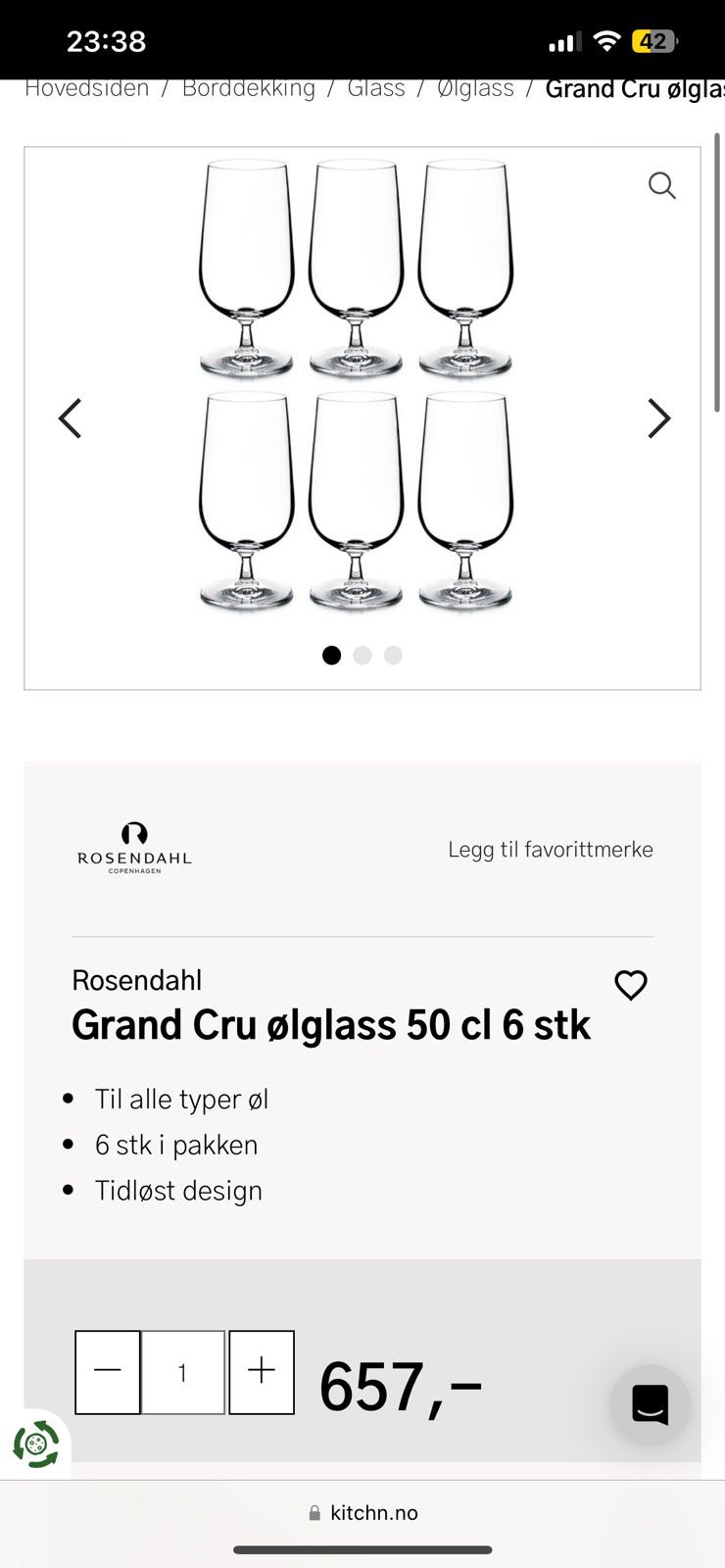Click the chat bubble support icon
Viewport: 725px width, 1568px height.
(x=650, y=1405)
